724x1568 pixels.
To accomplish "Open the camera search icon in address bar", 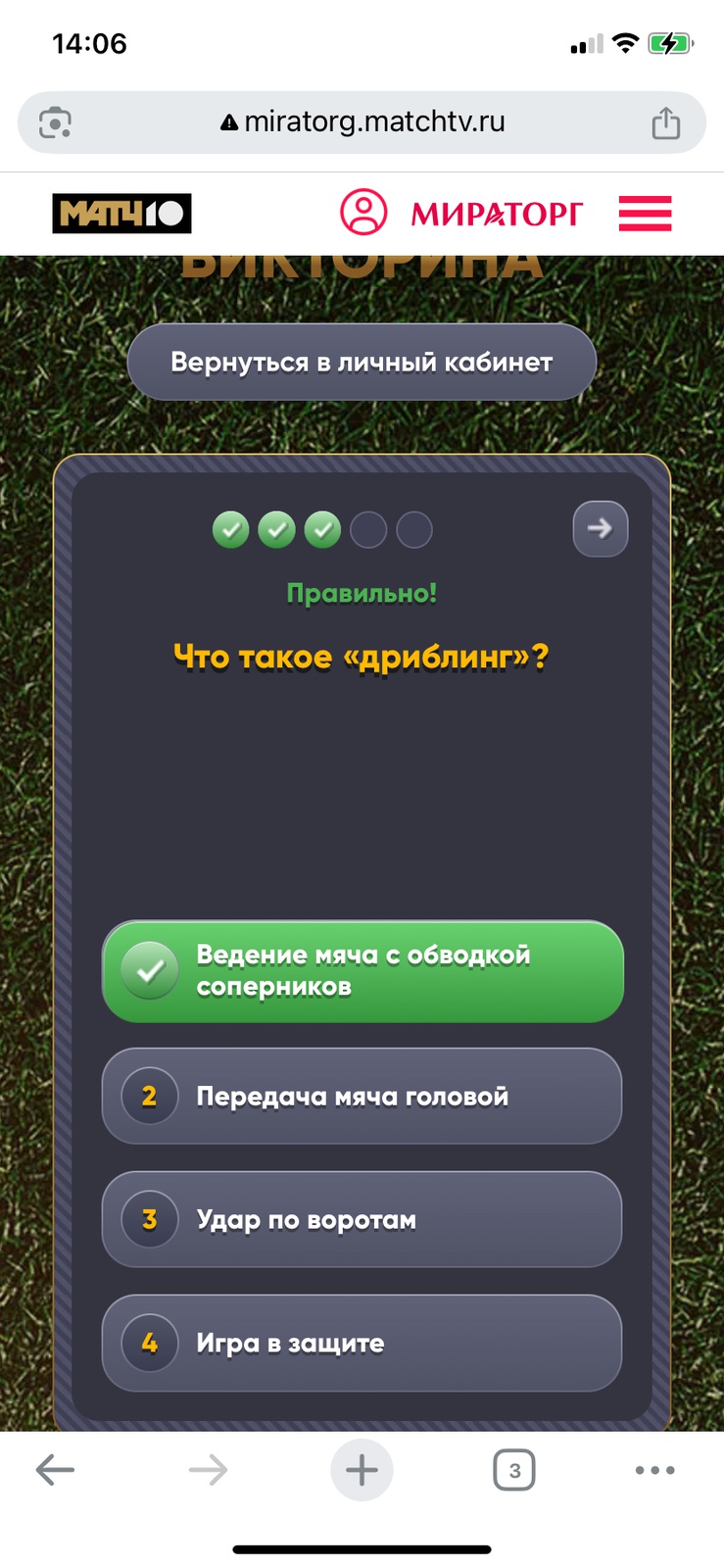I will coord(55,122).
